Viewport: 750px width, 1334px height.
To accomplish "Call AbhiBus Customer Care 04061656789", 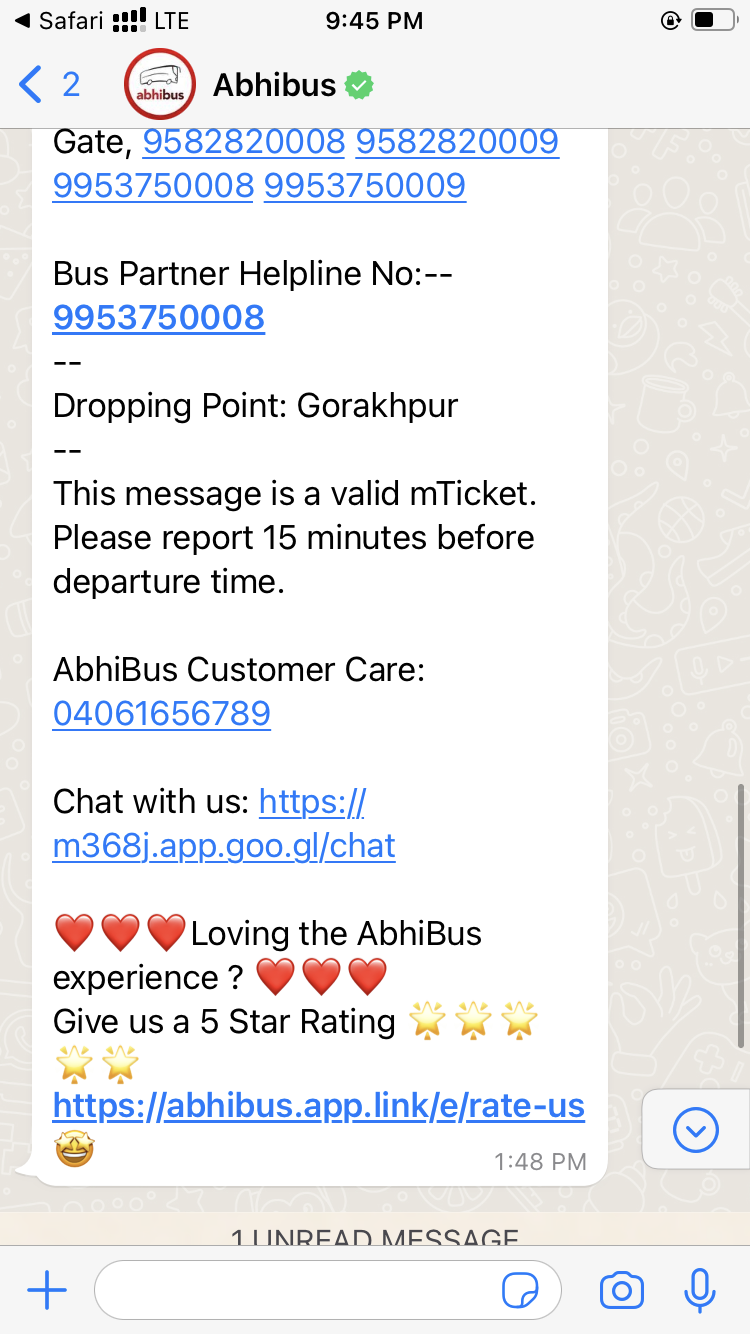I will point(161,714).
